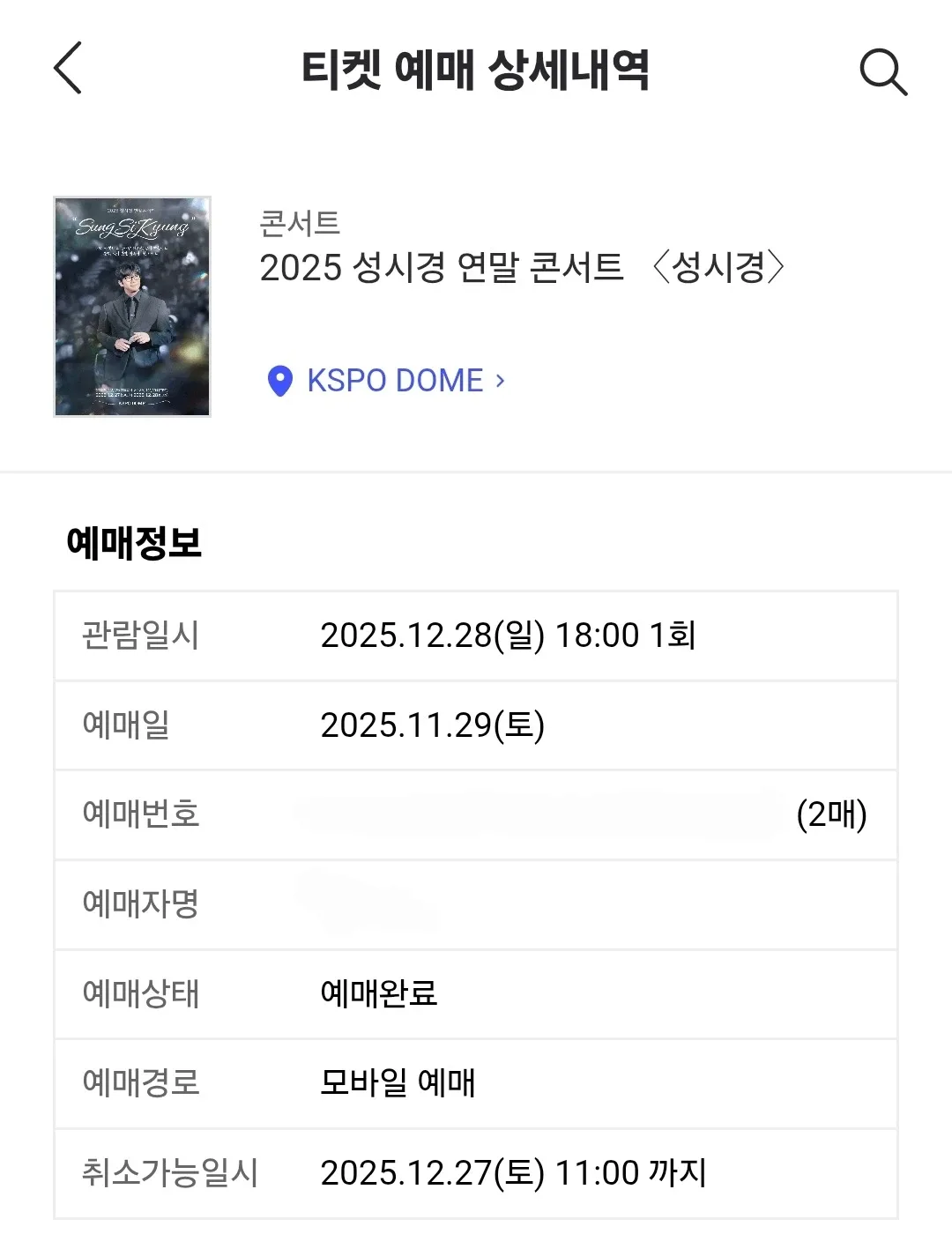Go back using the top-left arrow
The width and height of the screenshot is (952, 1234).
pos(68,68)
